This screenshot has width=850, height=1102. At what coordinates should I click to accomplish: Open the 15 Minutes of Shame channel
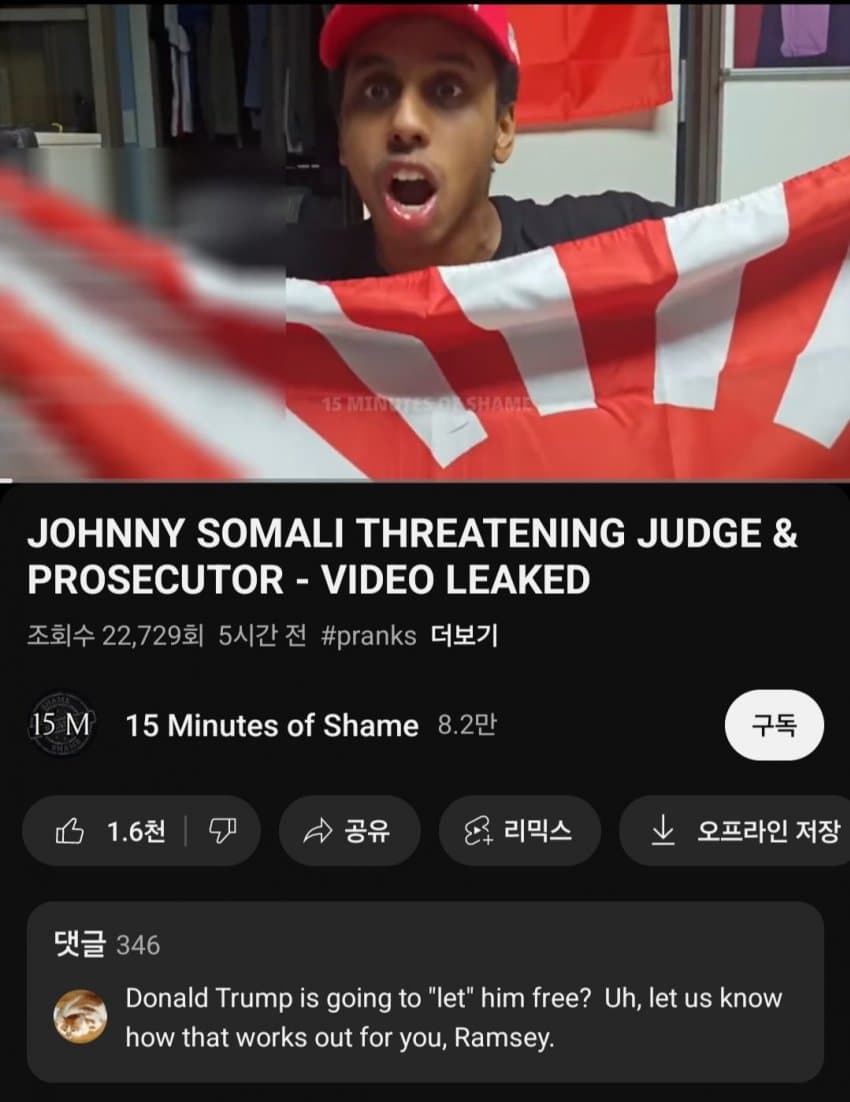[272, 726]
